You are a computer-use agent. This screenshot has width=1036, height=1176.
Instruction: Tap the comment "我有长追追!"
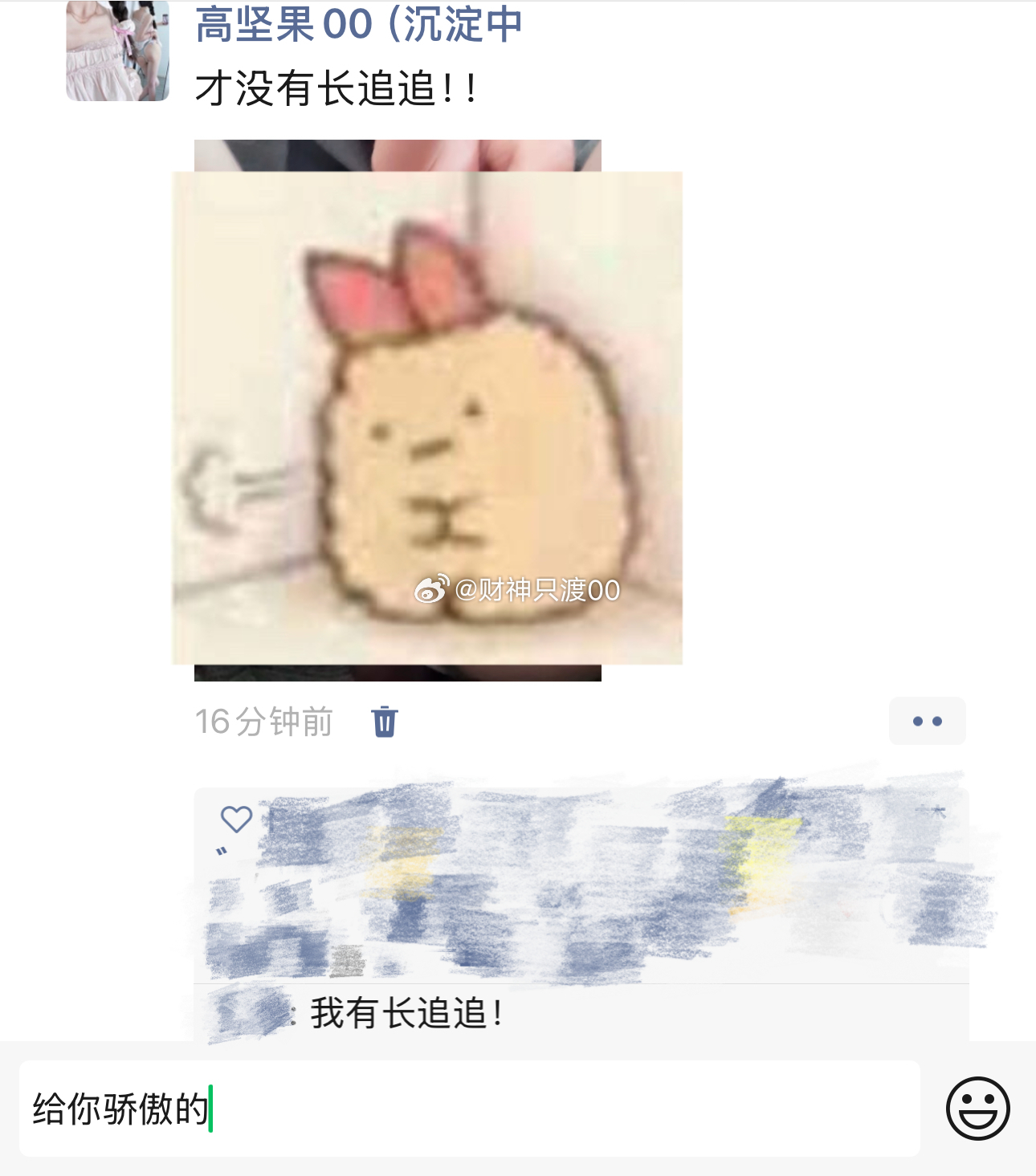coord(406,1013)
